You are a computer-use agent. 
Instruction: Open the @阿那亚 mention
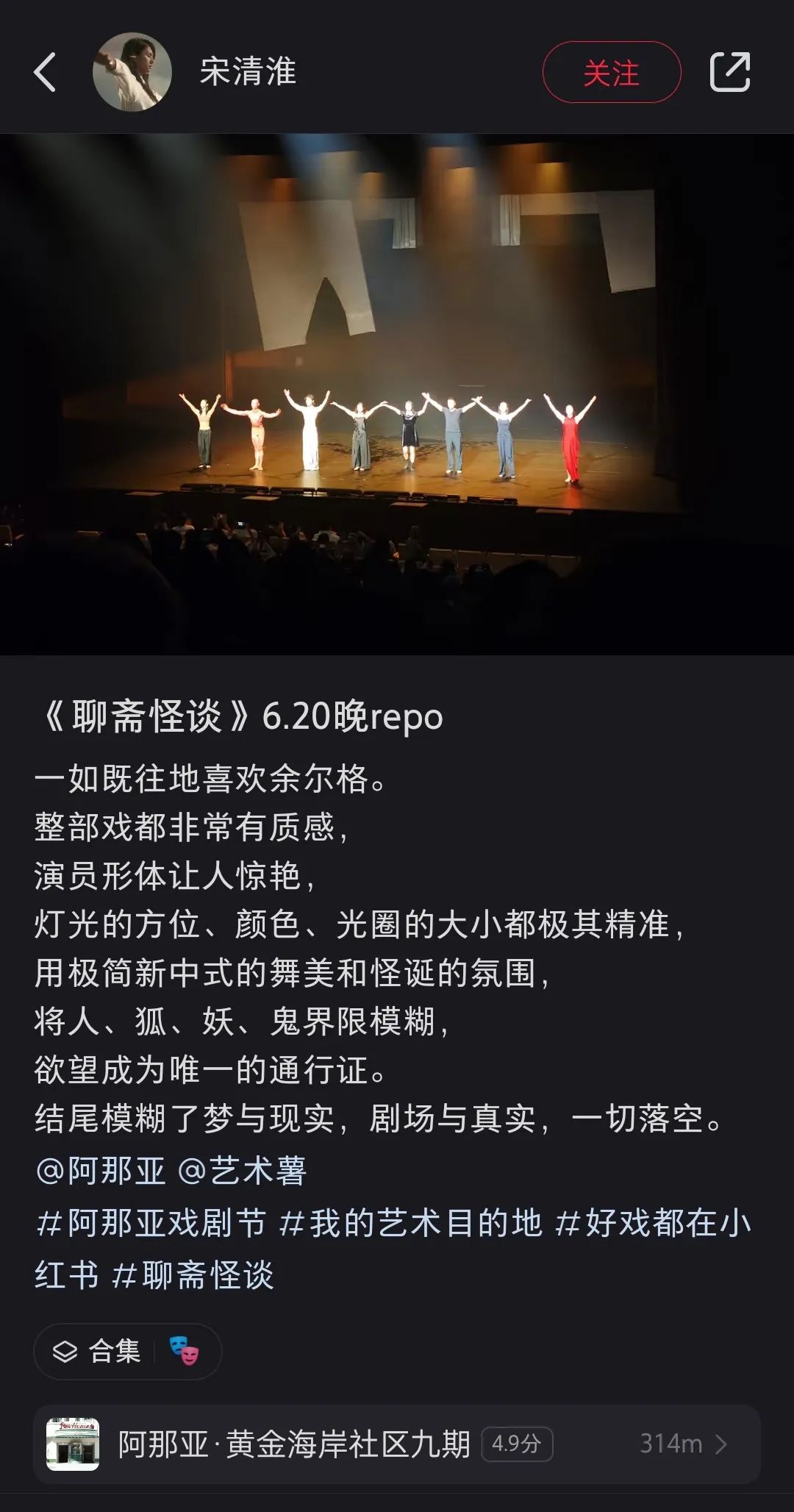[x=100, y=1171]
